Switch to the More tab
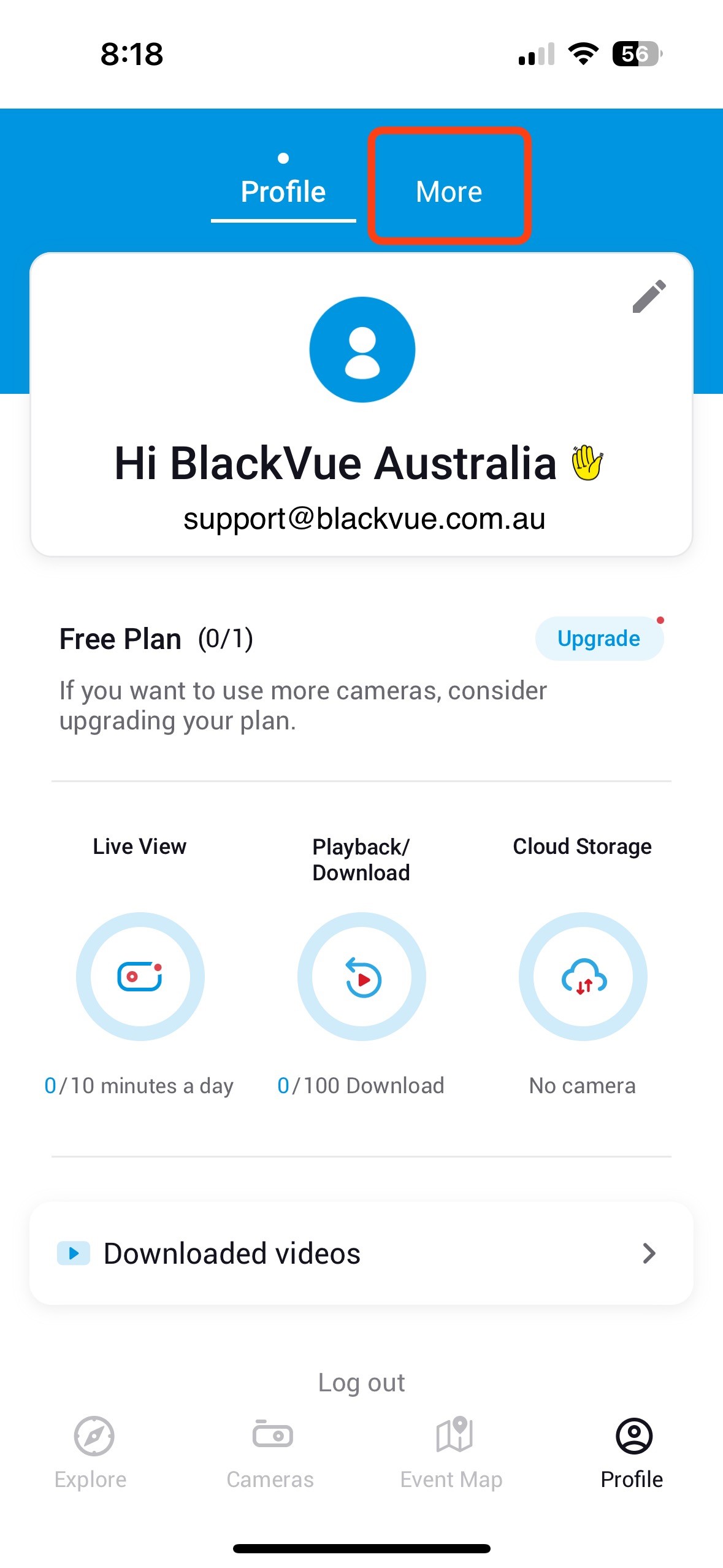 click(x=449, y=191)
